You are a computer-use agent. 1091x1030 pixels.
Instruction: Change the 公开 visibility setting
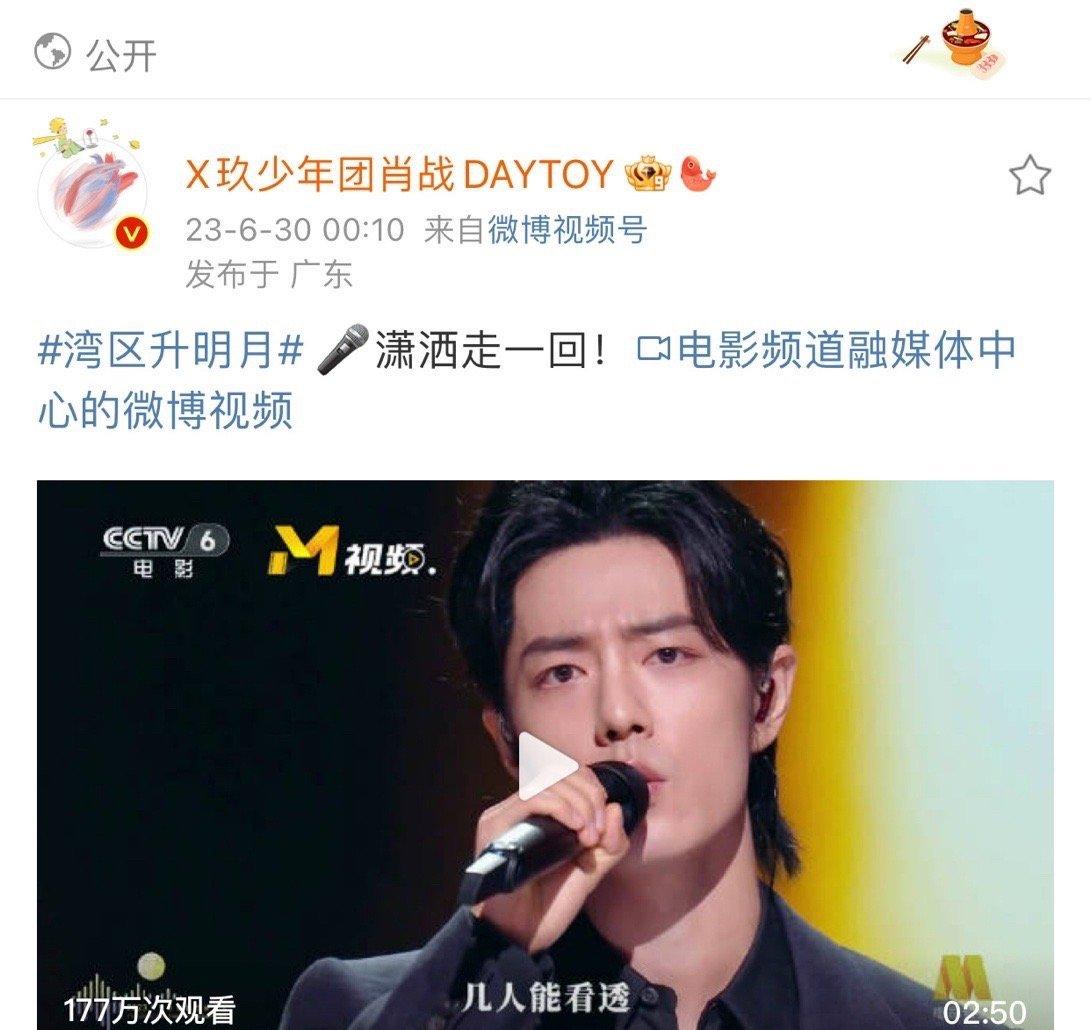[x=97, y=53]
